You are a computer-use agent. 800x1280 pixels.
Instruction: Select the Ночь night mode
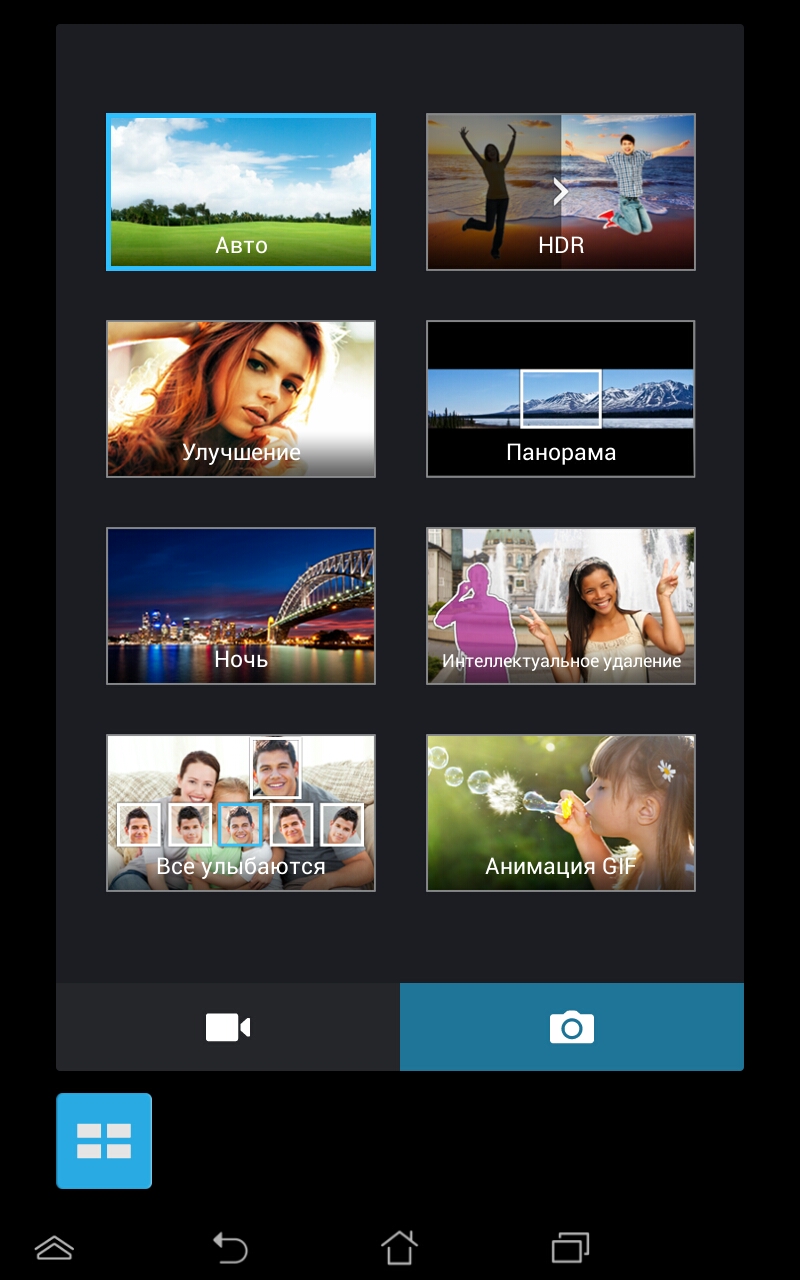click(x=241, y=606)
